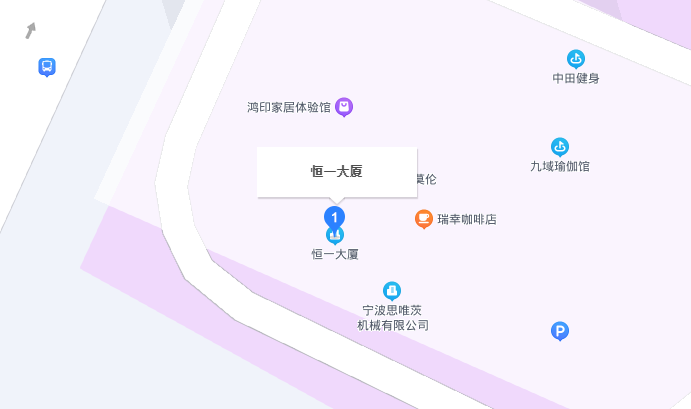Tap the bus stop marker
The height and width of the screenshot is (409, 691).
pos(47,67)
